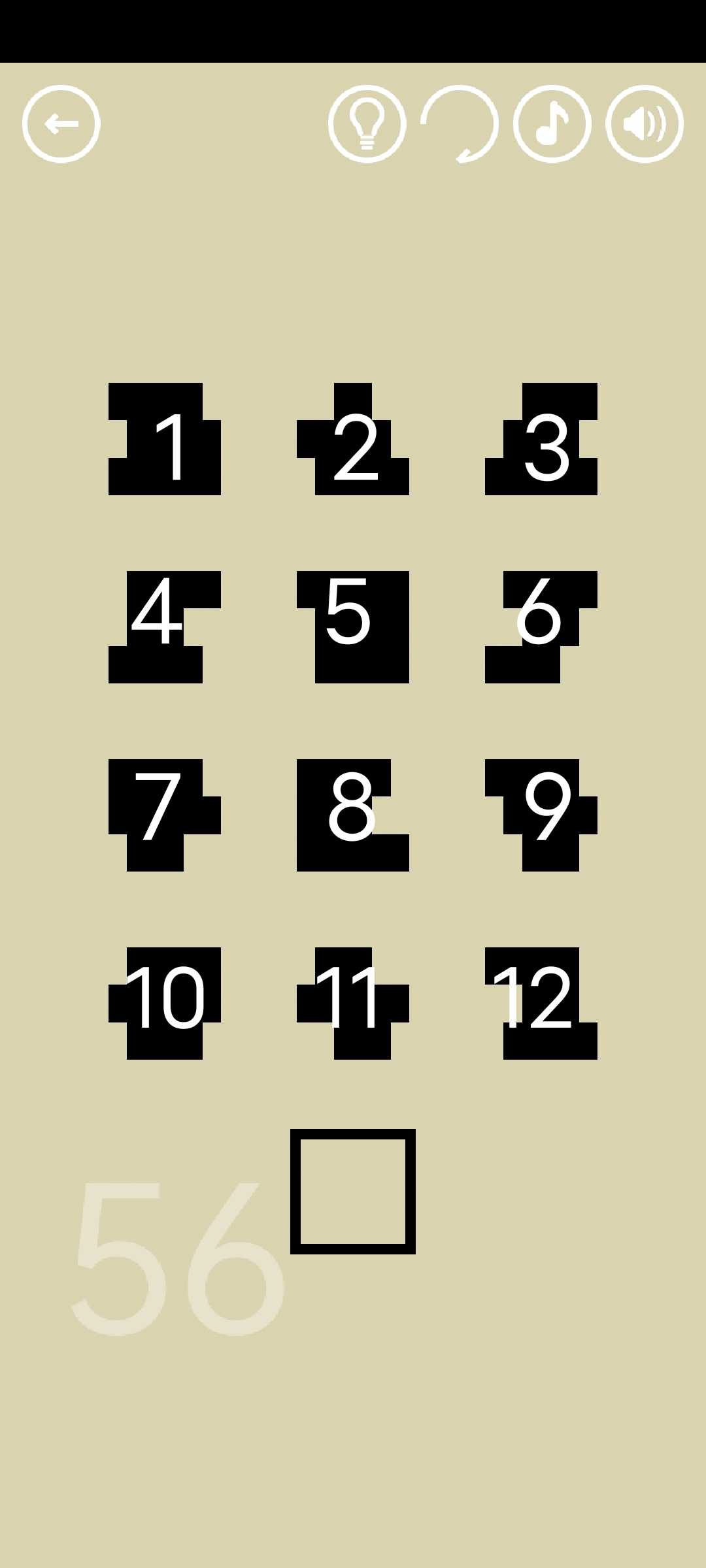Mute sound effects with the speaker icon

coord(645,124)
